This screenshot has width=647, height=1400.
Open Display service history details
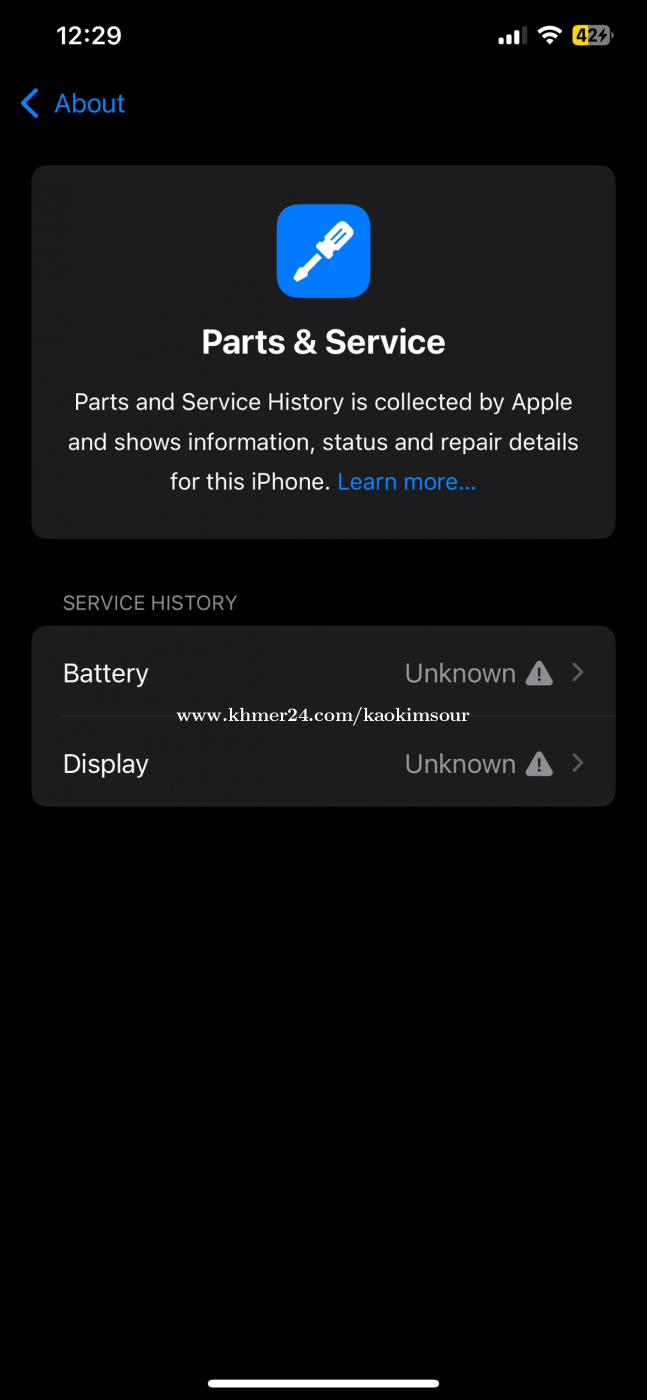(323, 763)
